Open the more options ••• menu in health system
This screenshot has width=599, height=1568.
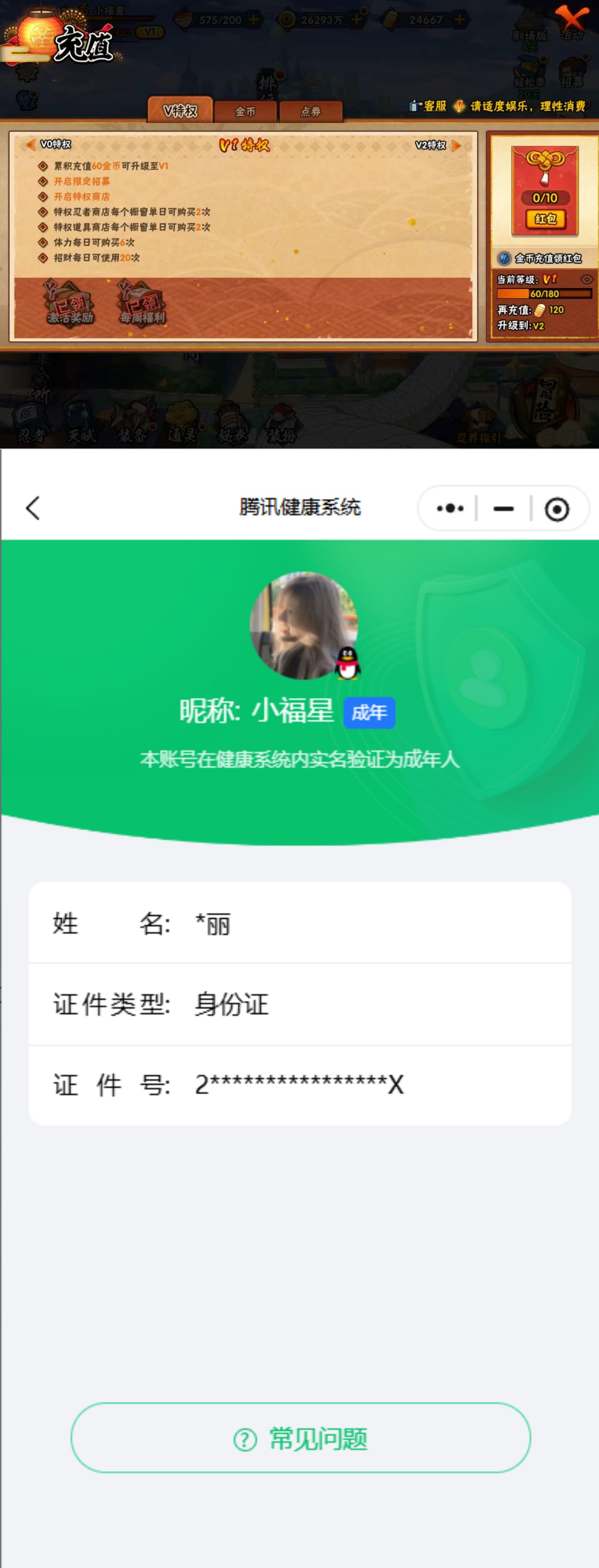450,509
